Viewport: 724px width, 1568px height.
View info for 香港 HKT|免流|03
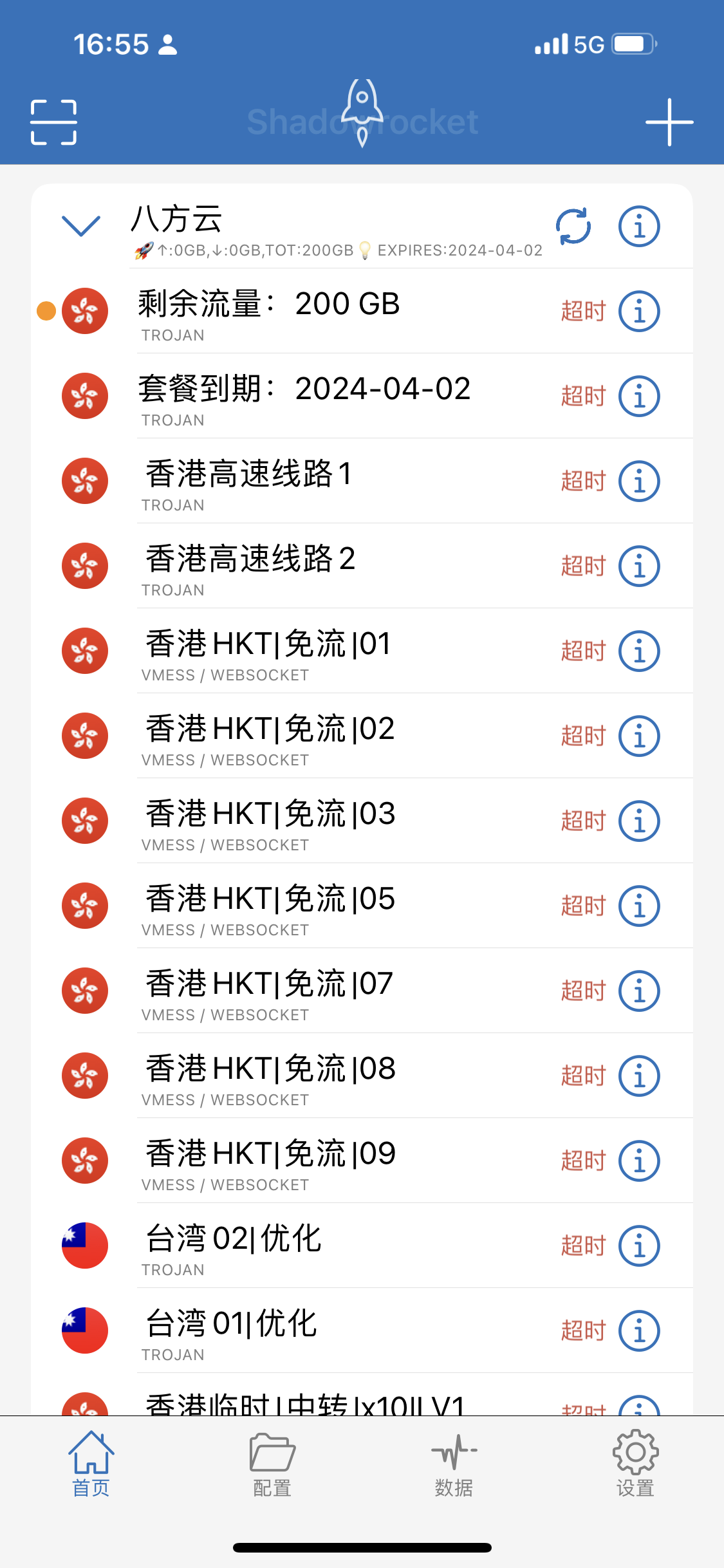pos(639,821)
